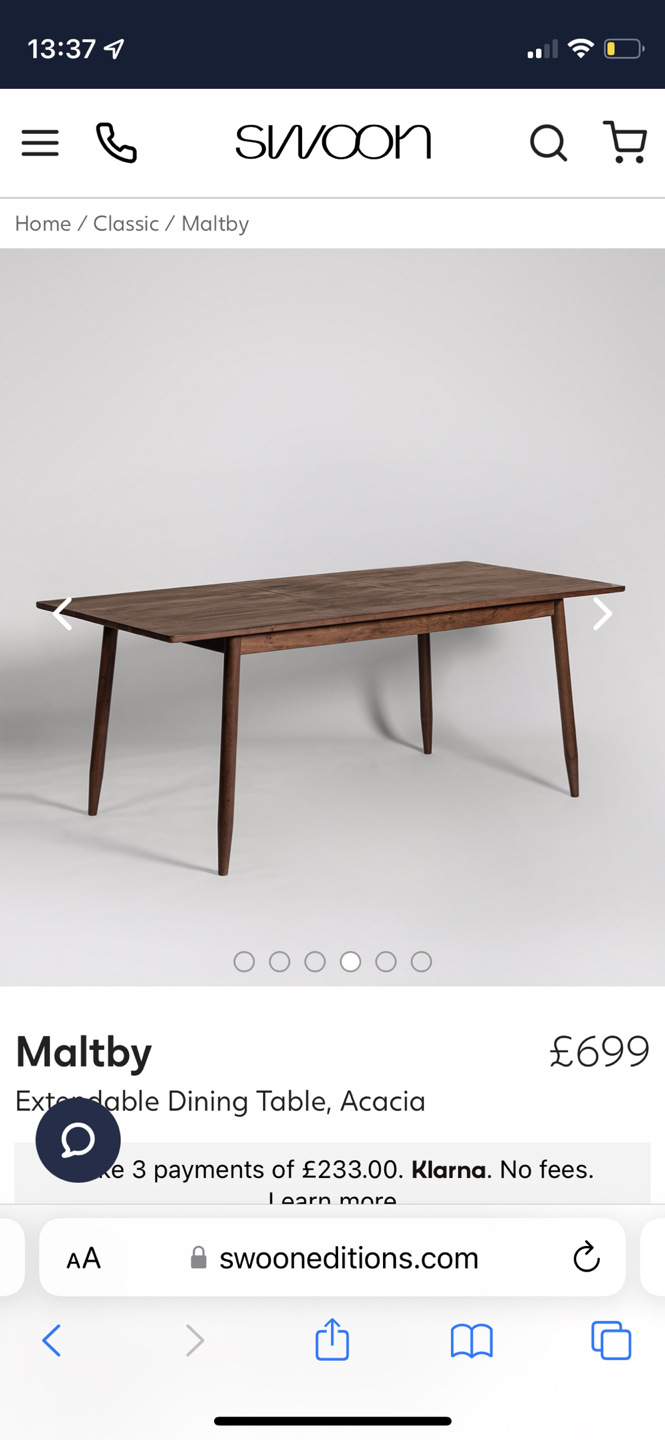Go back in Safari
Image resolution: width=665 pixels, height=1440 pixels.
click(52, 1340)
